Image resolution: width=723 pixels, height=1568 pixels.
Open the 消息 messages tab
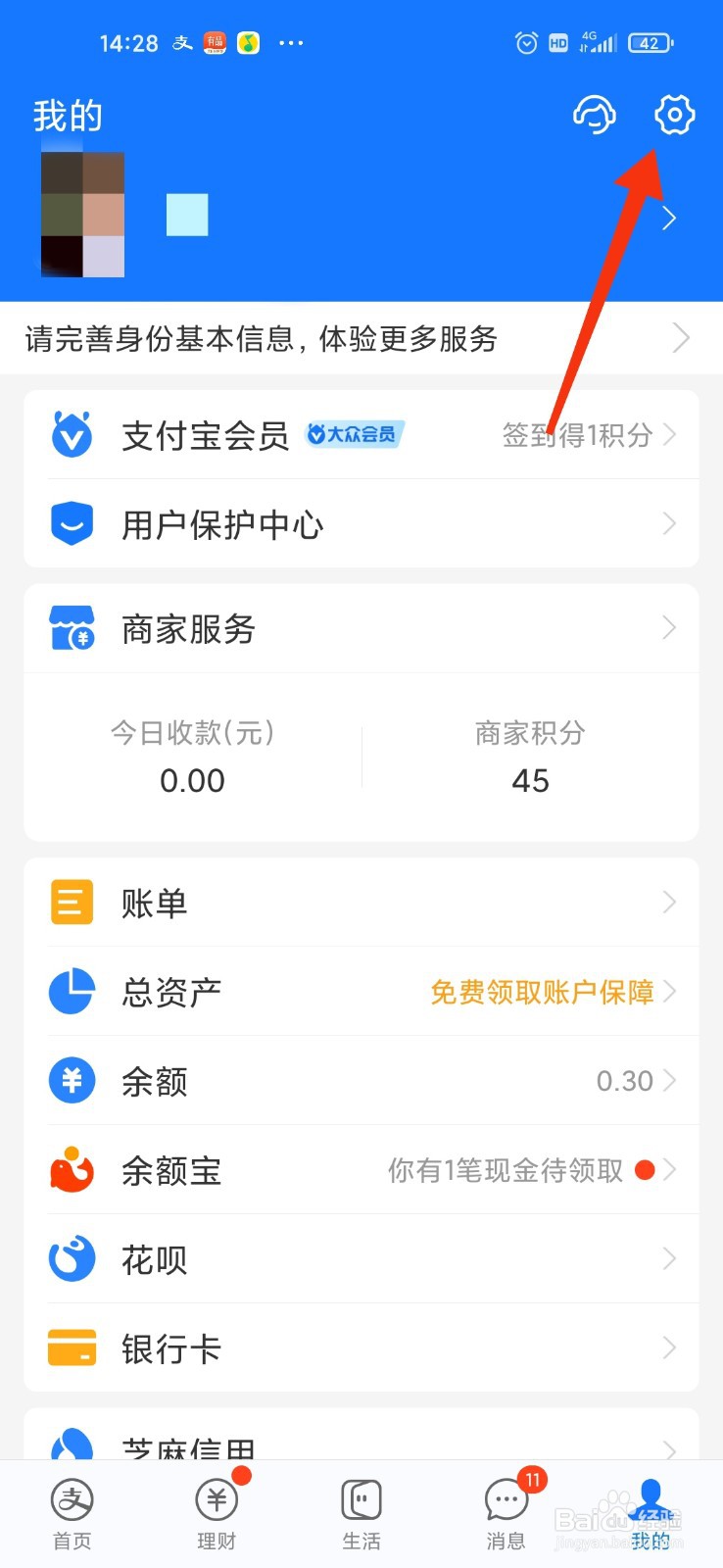pos(506,1514)
